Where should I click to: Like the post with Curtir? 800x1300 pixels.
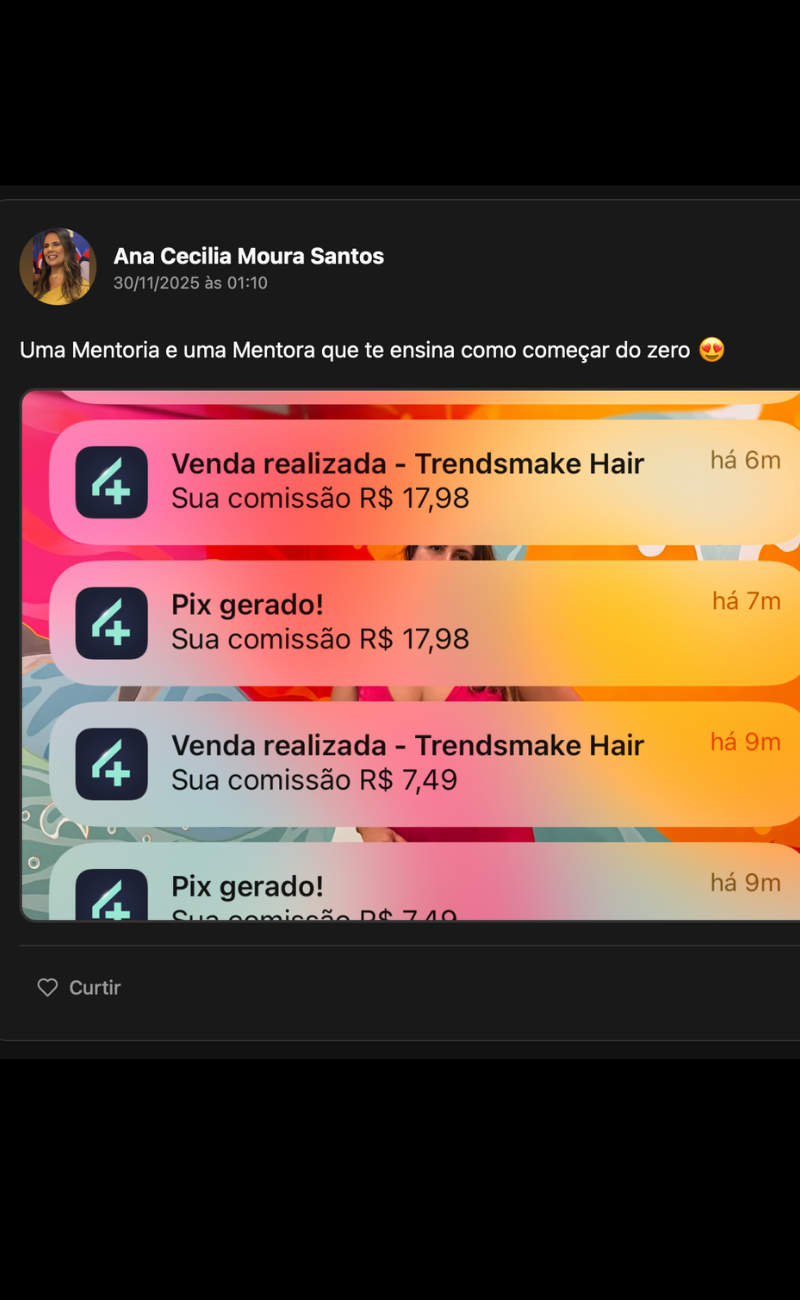79,987
